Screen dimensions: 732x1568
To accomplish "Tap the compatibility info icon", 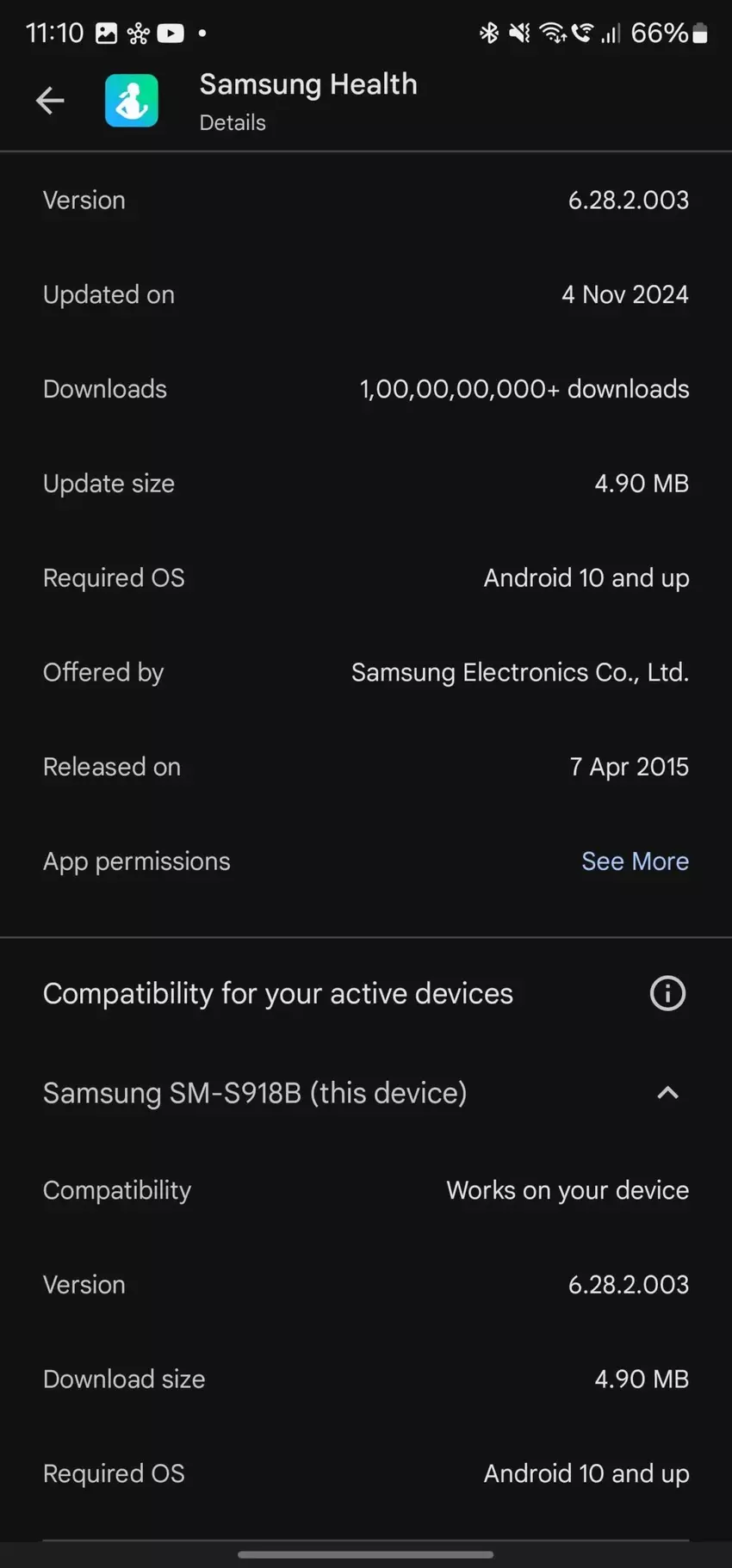I will click(667, 993).
